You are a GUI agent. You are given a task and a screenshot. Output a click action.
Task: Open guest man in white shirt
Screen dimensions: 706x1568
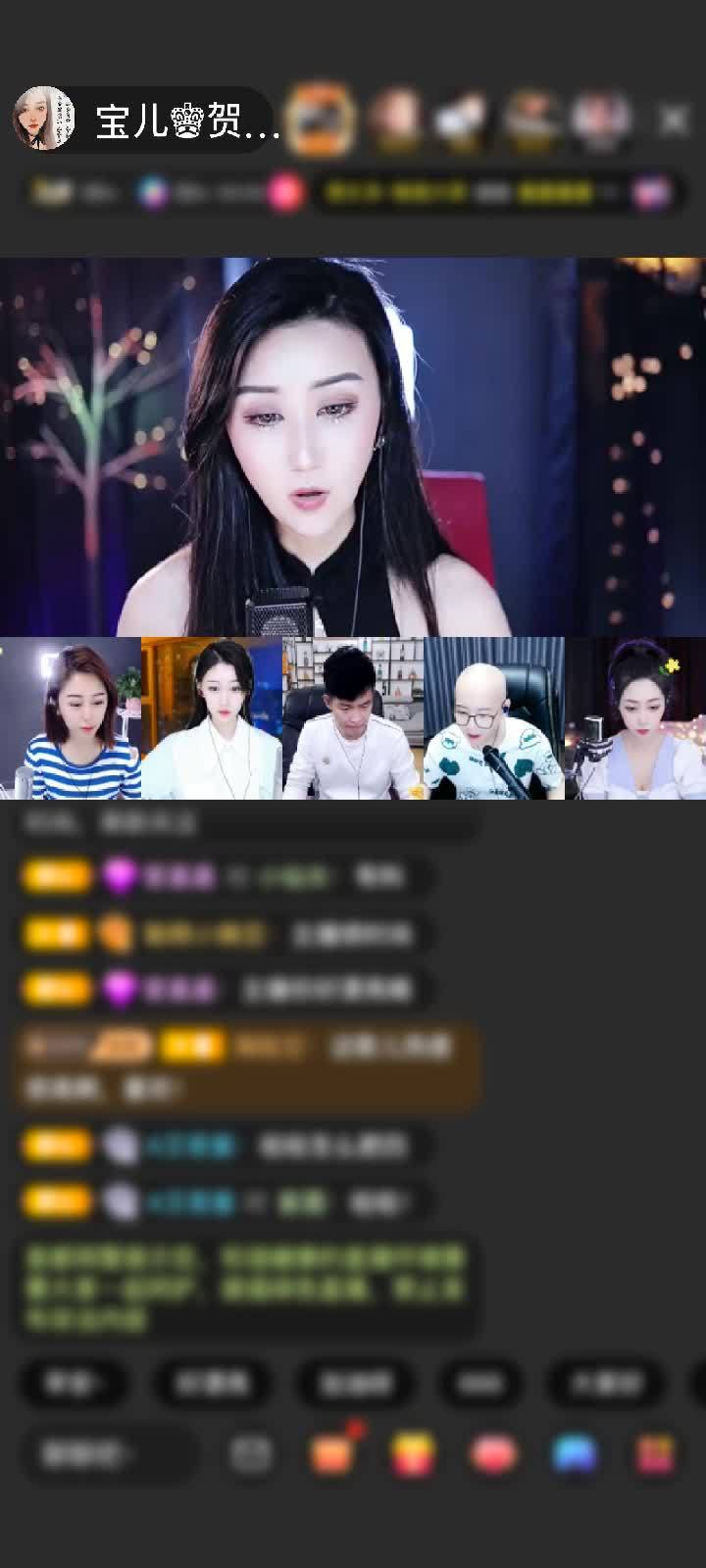(x=353, y=718)
